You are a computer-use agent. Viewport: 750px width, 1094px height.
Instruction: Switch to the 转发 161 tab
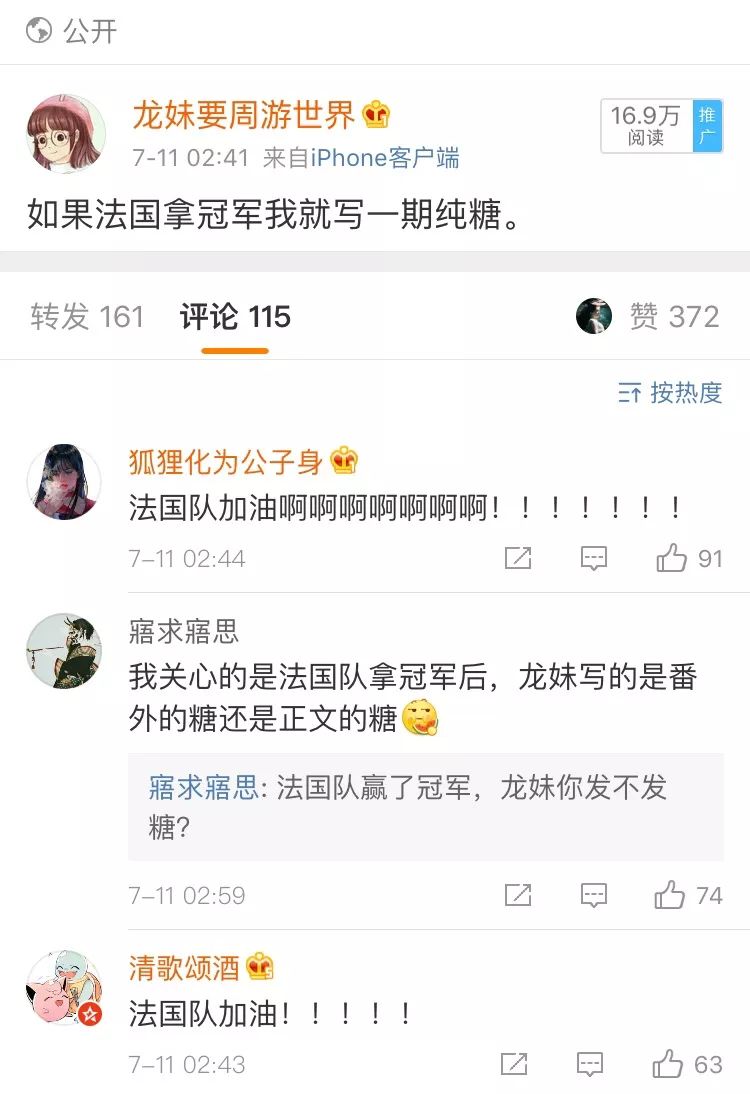87,317
